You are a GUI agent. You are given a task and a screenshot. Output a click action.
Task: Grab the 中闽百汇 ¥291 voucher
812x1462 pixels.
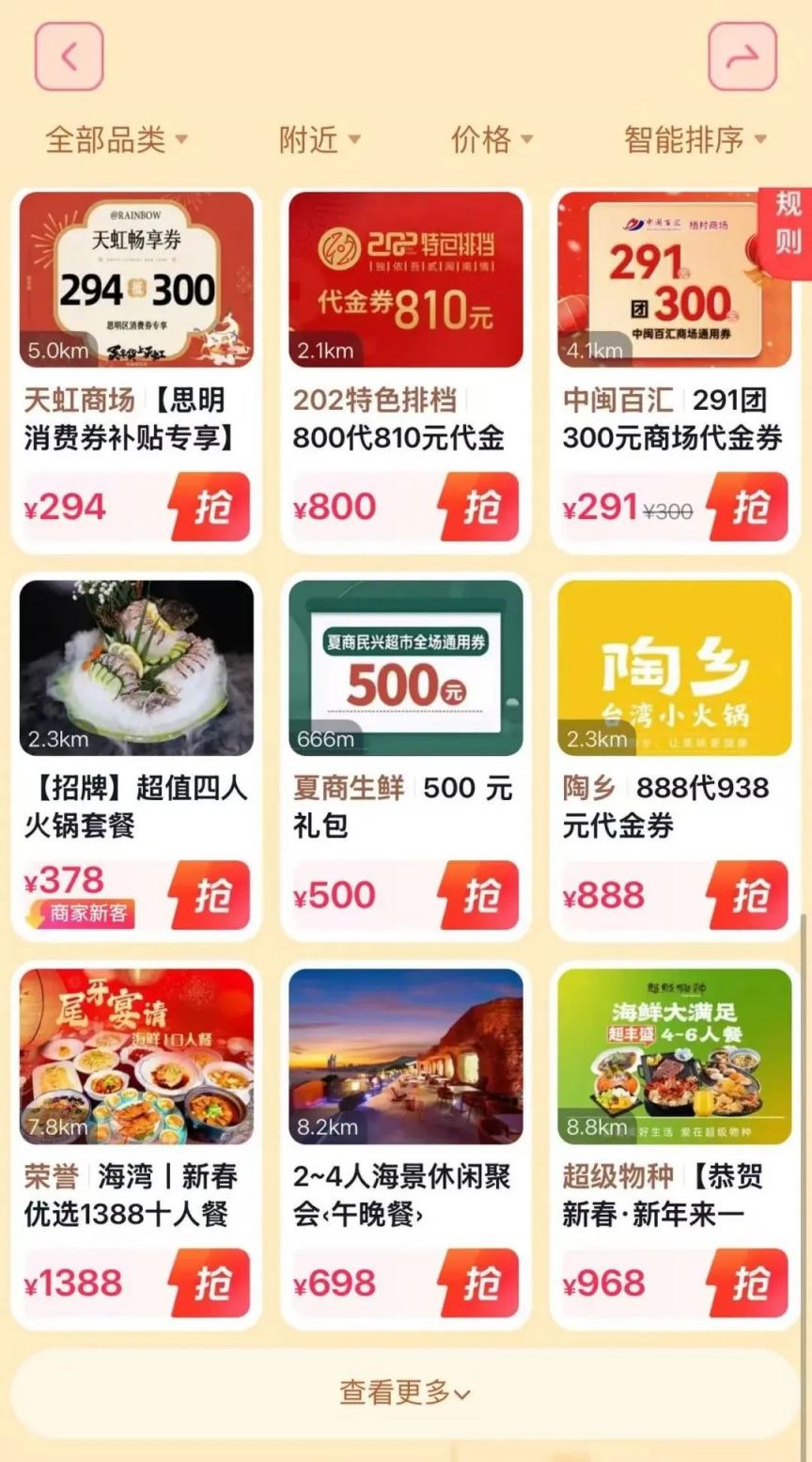[x=749, y=508]
